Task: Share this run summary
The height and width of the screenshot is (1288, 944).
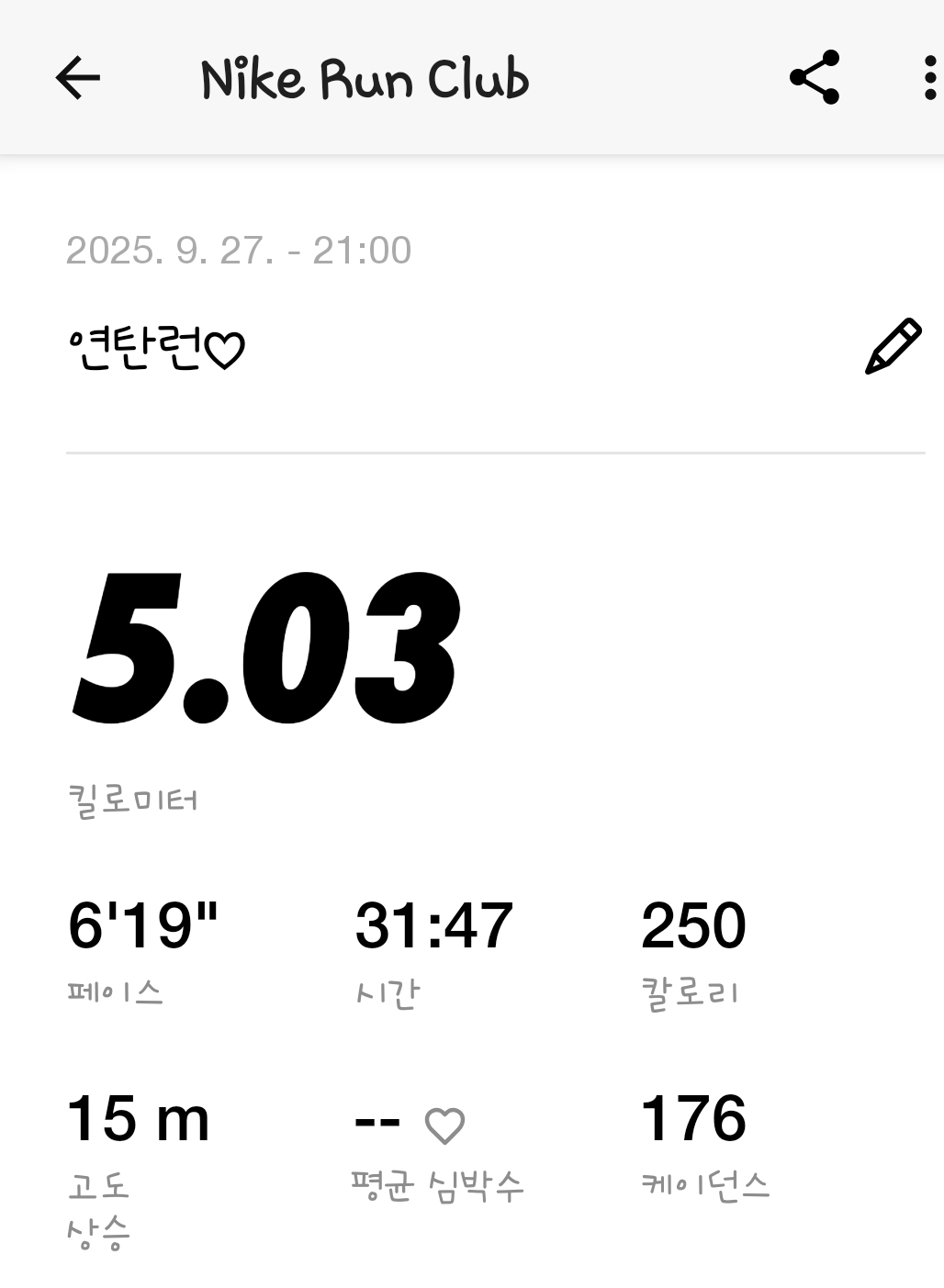Action: click(x=815, y=77)
